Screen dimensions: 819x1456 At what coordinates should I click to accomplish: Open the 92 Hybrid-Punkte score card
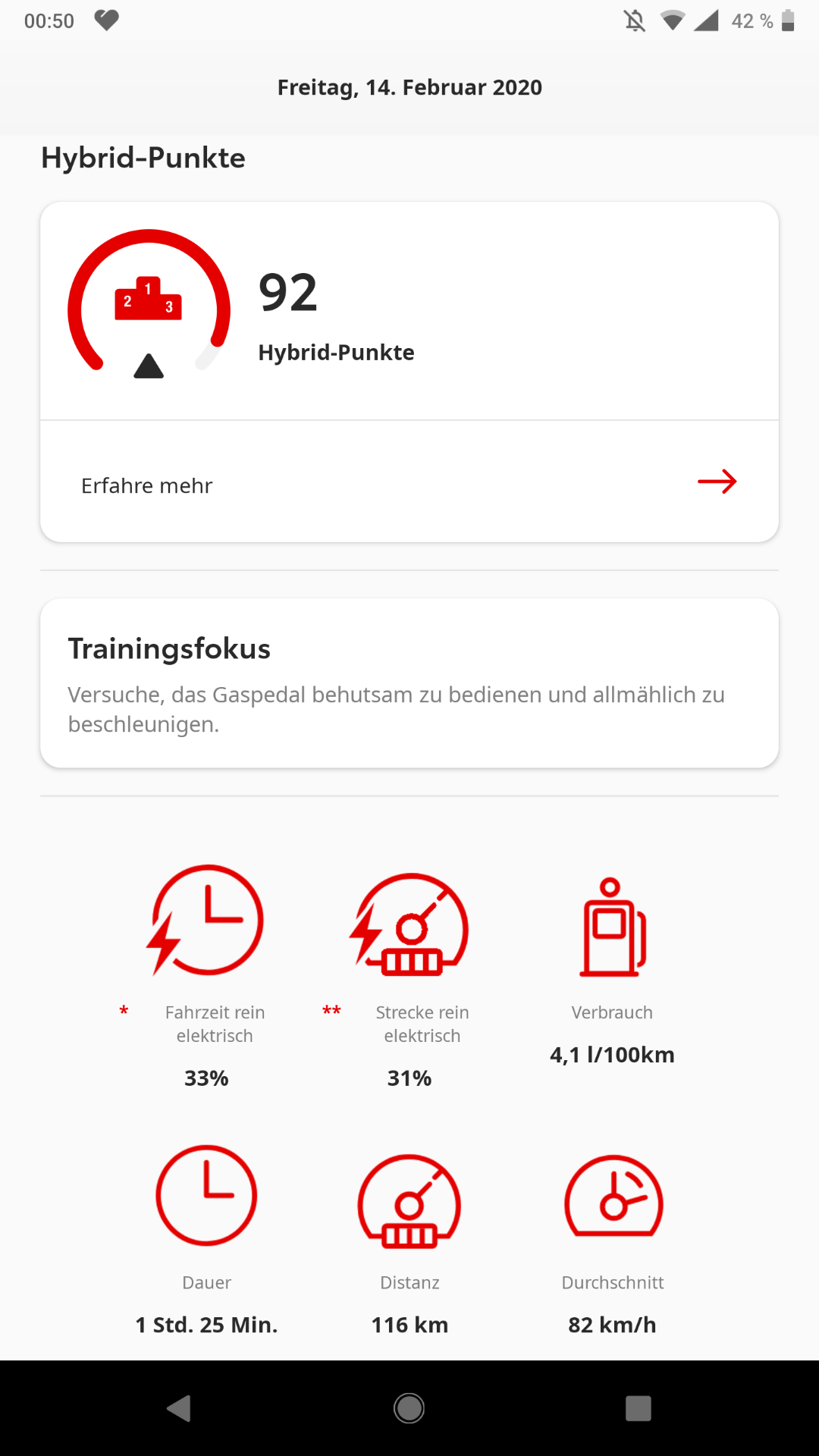(x=409, y=311)
